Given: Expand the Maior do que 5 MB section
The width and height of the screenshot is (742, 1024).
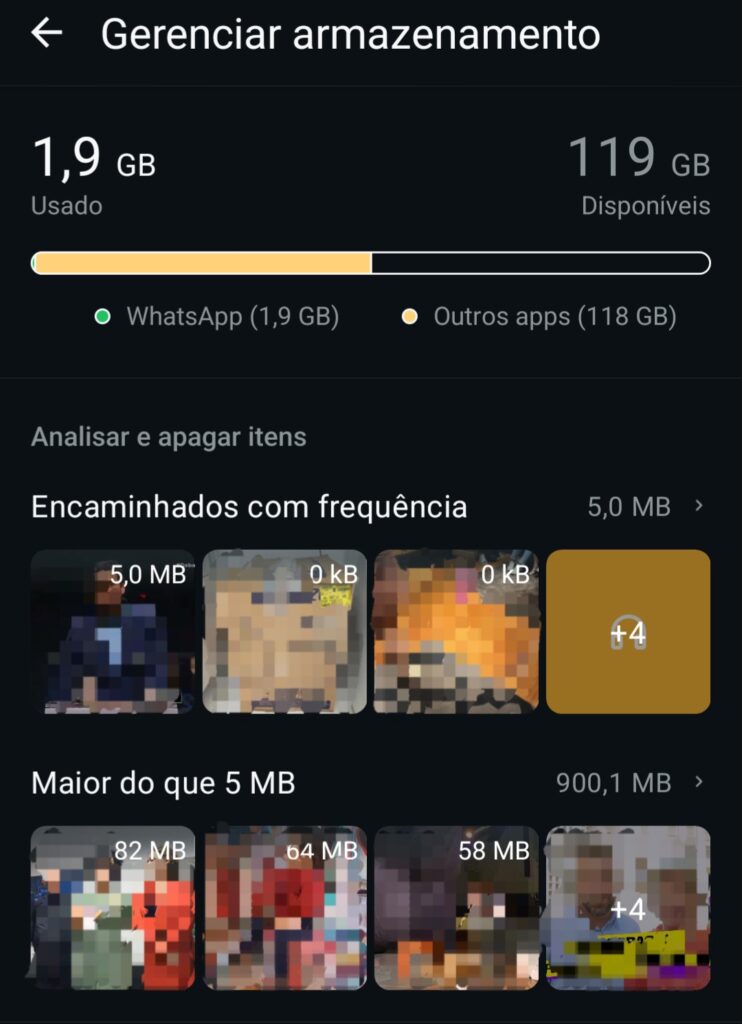Looking at the screenshot, I should click(163, 783).
